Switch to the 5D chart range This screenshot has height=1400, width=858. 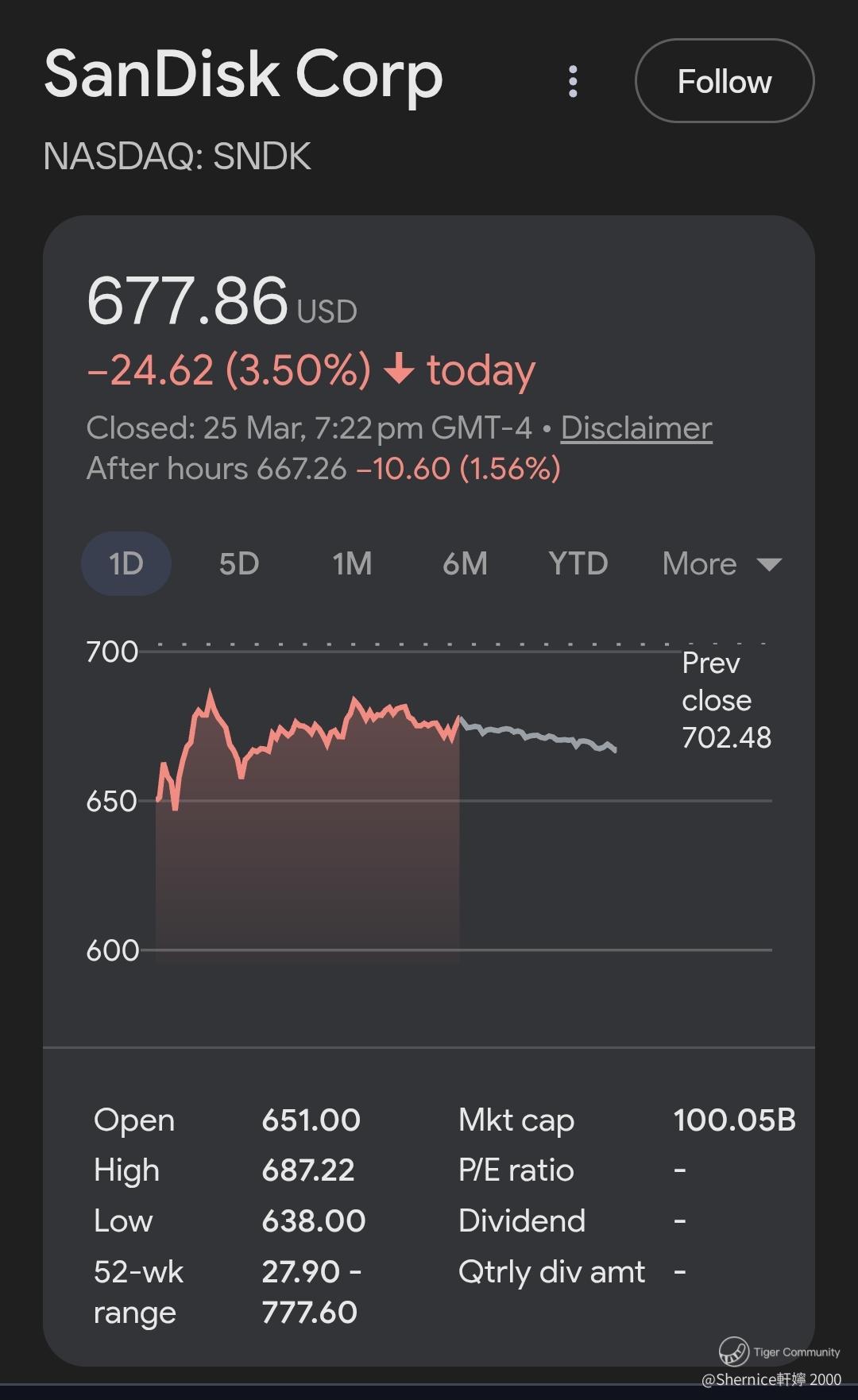tap(239, 563)
